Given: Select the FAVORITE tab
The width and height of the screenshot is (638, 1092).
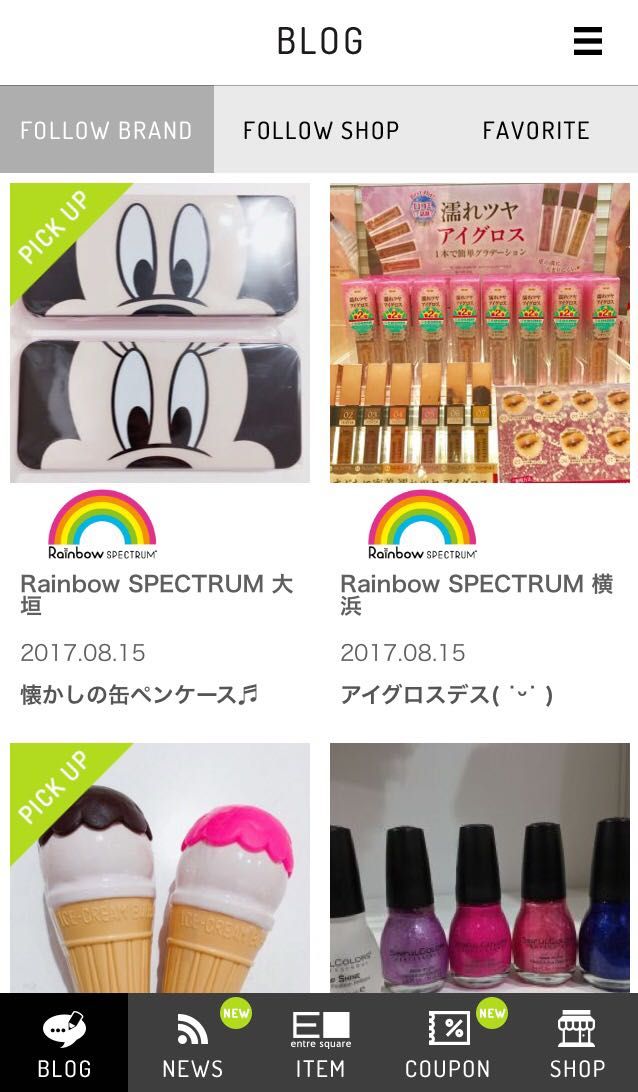Looking at the screenshot, I should coord(535,130).
